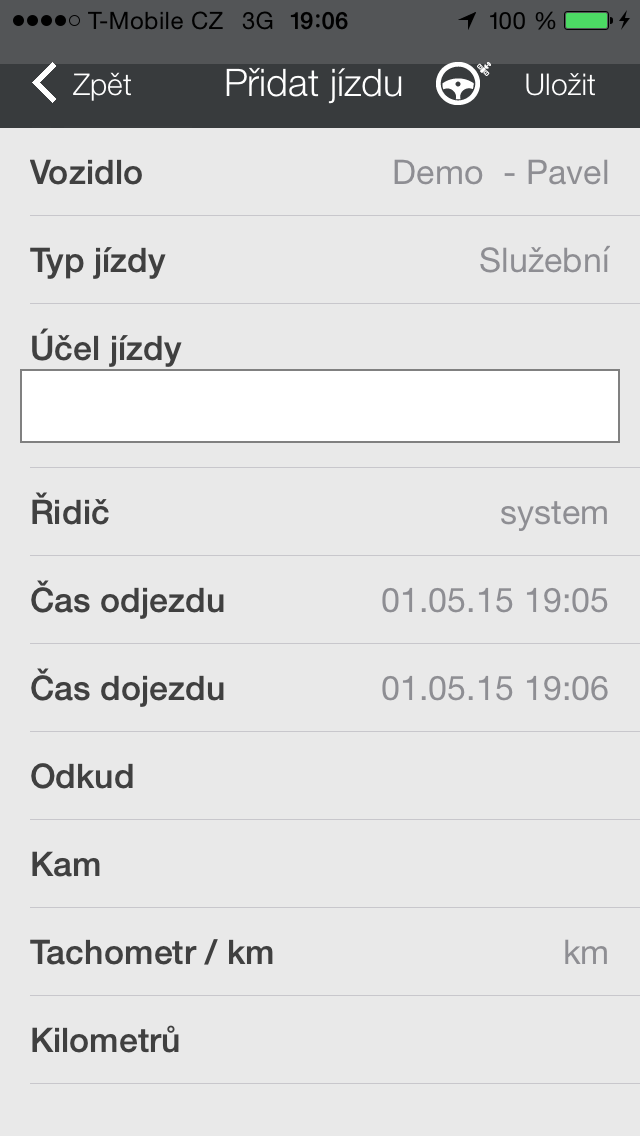
Task: Go back with the Zpět button
Action: click(80, 84)
